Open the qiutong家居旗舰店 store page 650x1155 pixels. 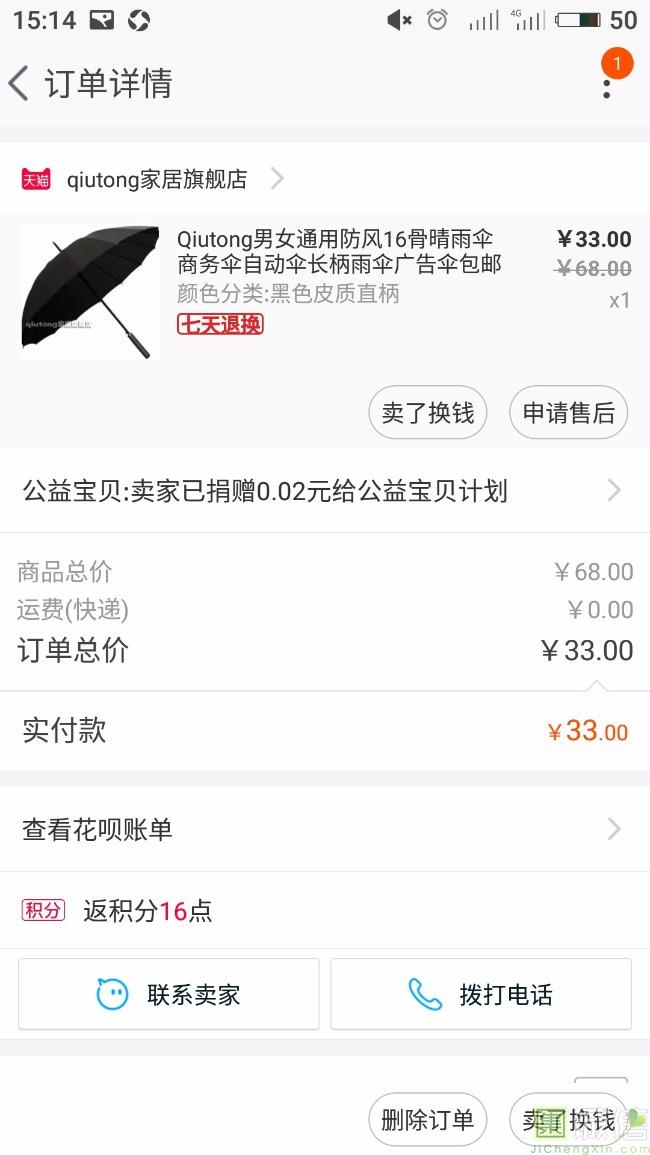click(157, 180)
